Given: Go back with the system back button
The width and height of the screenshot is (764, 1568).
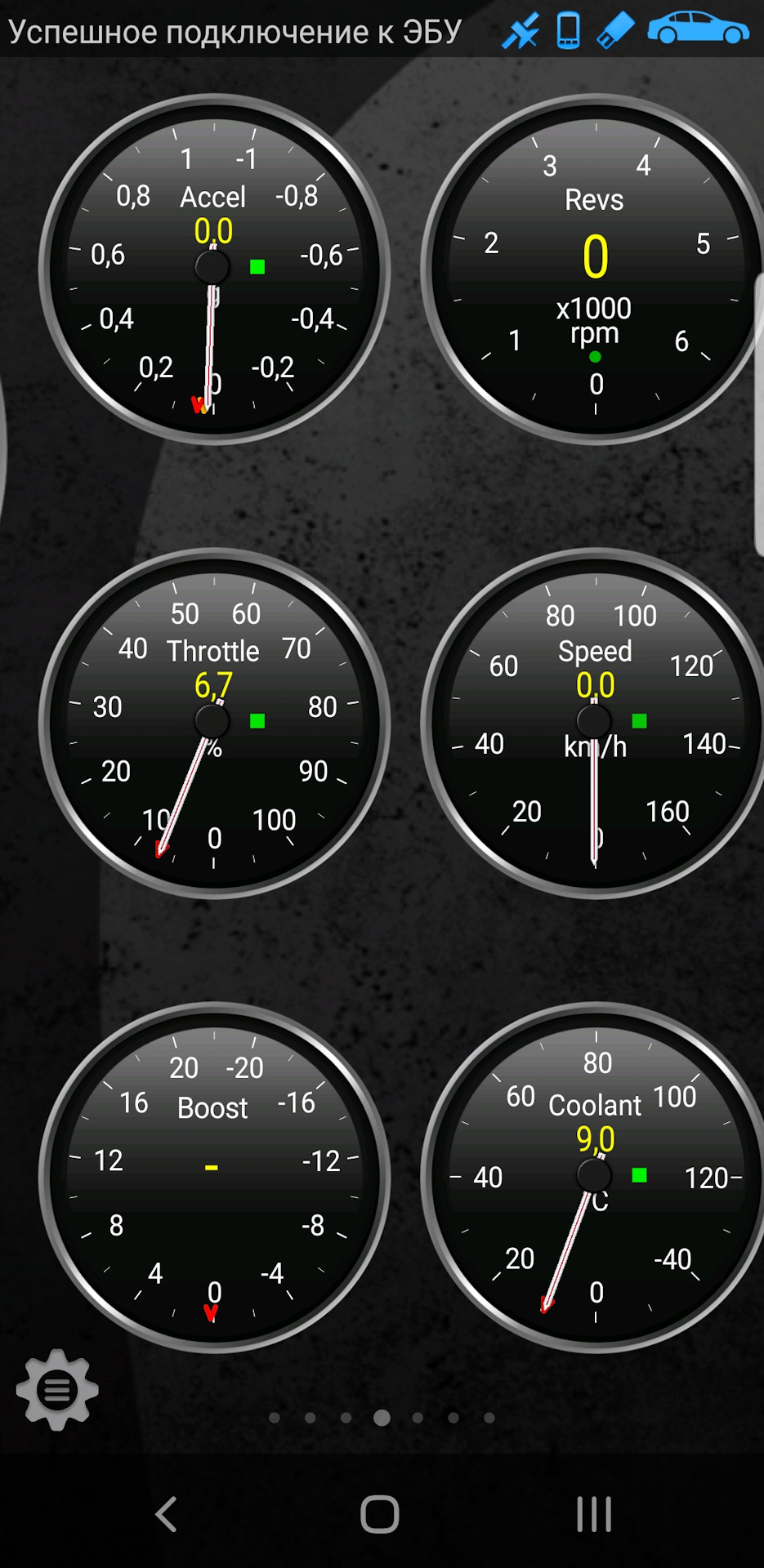Looking at the screenshot, I should [167, 1515].
